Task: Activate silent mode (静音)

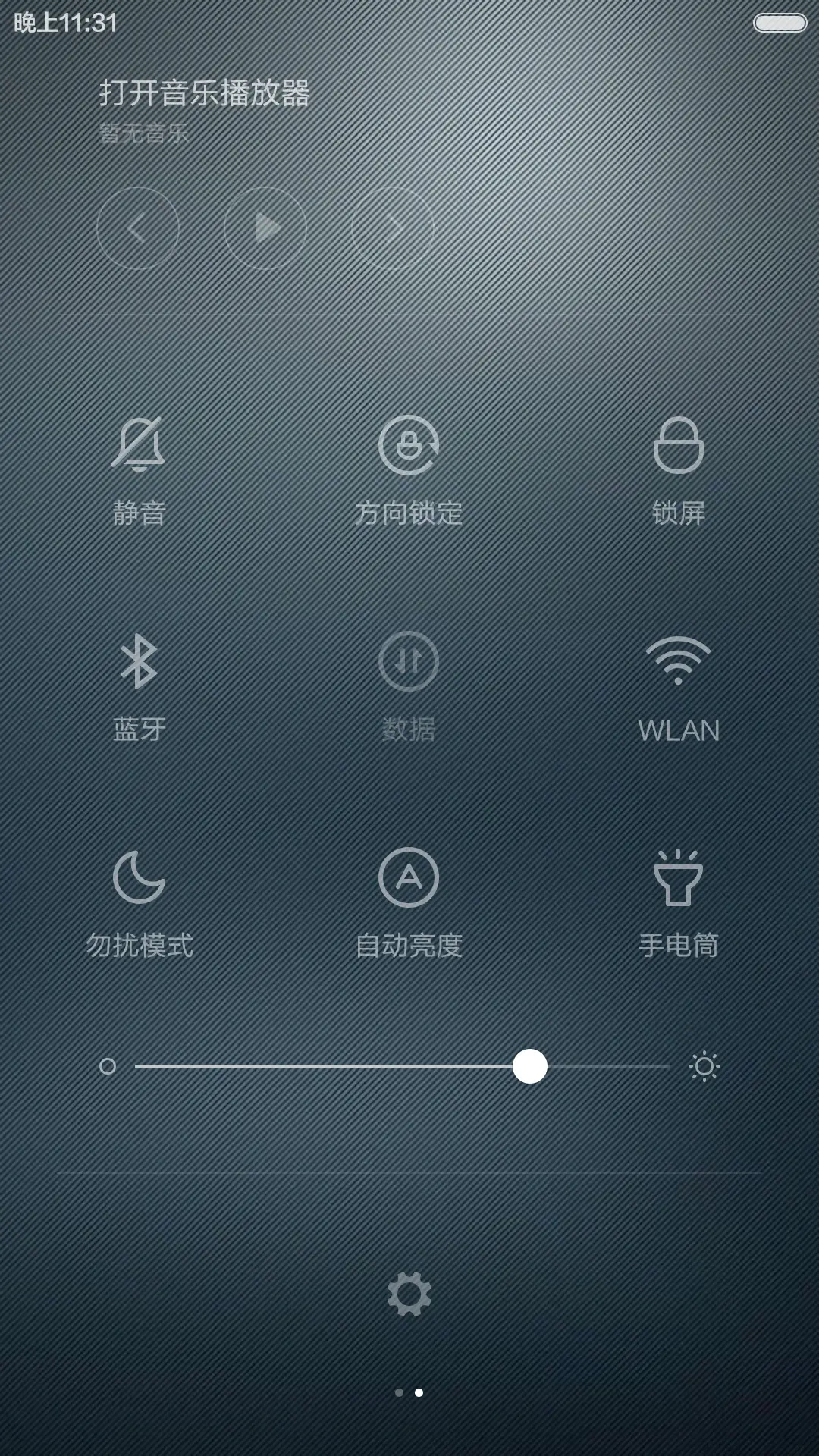Action: (140, 470)
